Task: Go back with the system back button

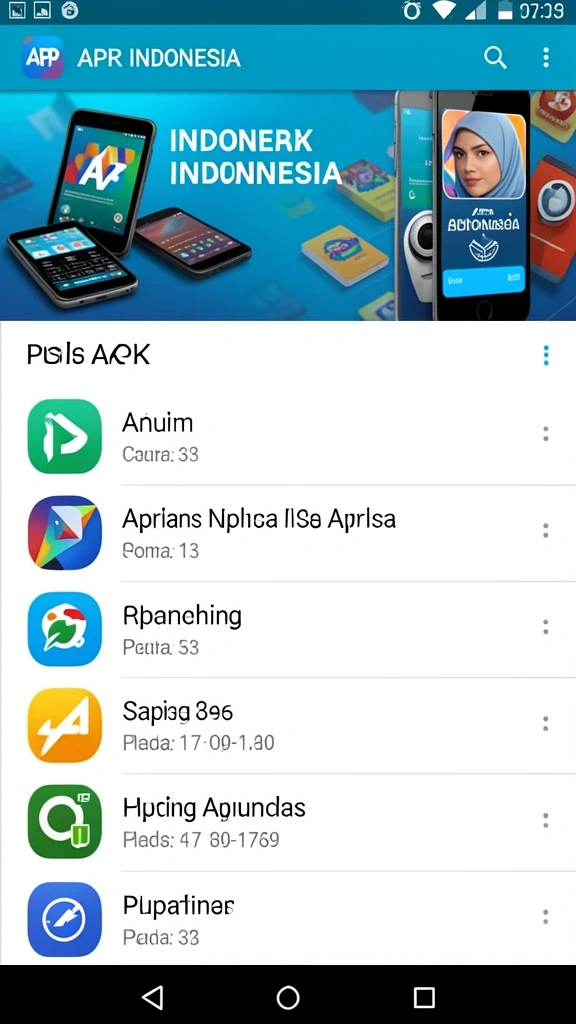Action: click(152, 997)
